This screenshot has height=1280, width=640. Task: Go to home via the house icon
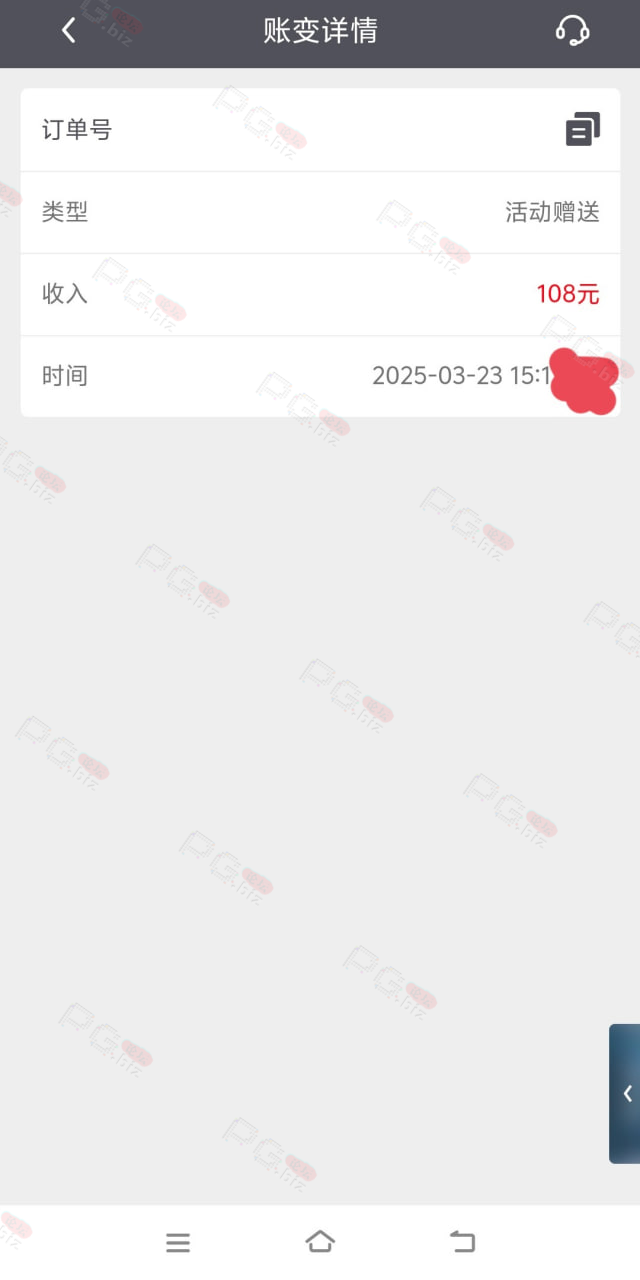(320, 1242)
